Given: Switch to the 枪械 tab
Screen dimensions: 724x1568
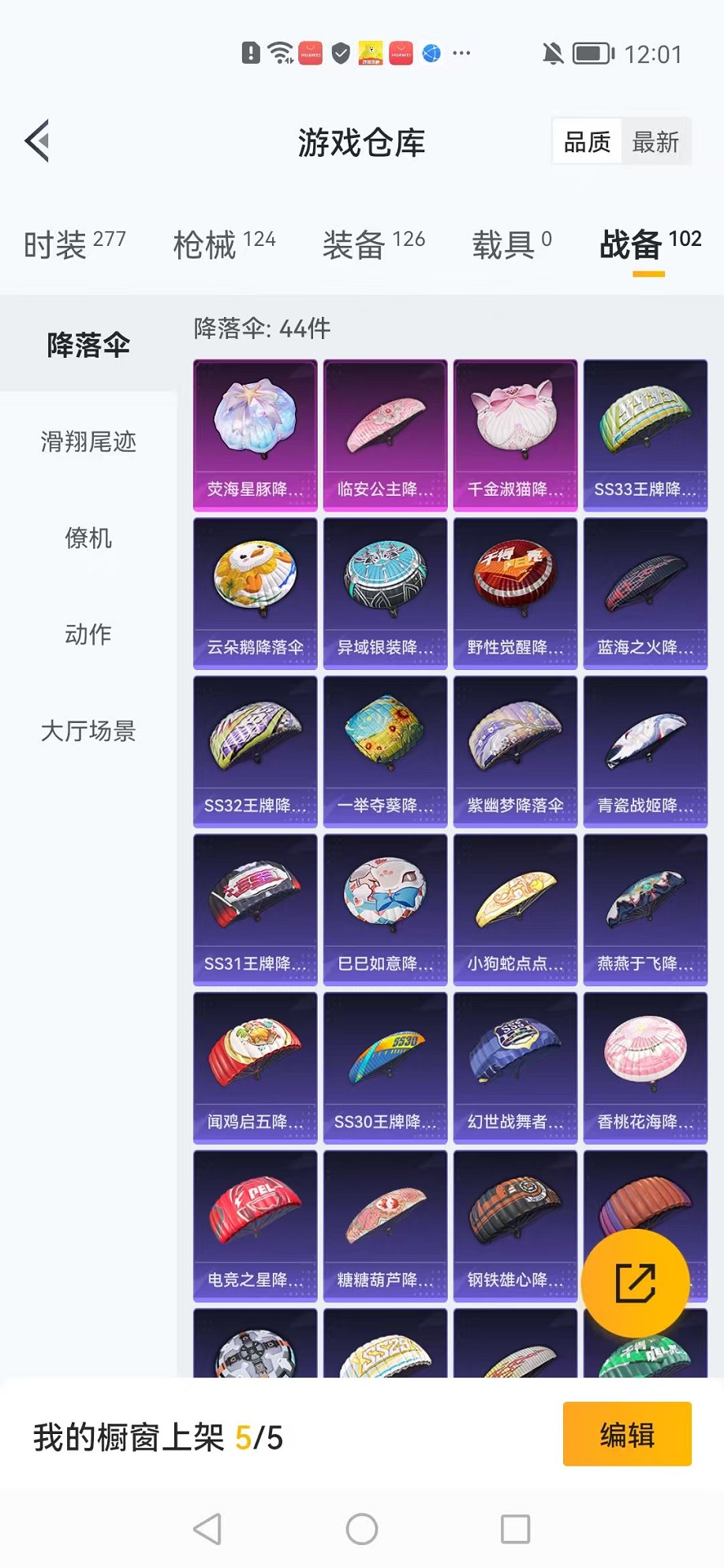Looking at the screenshot, I should point(224,244).
